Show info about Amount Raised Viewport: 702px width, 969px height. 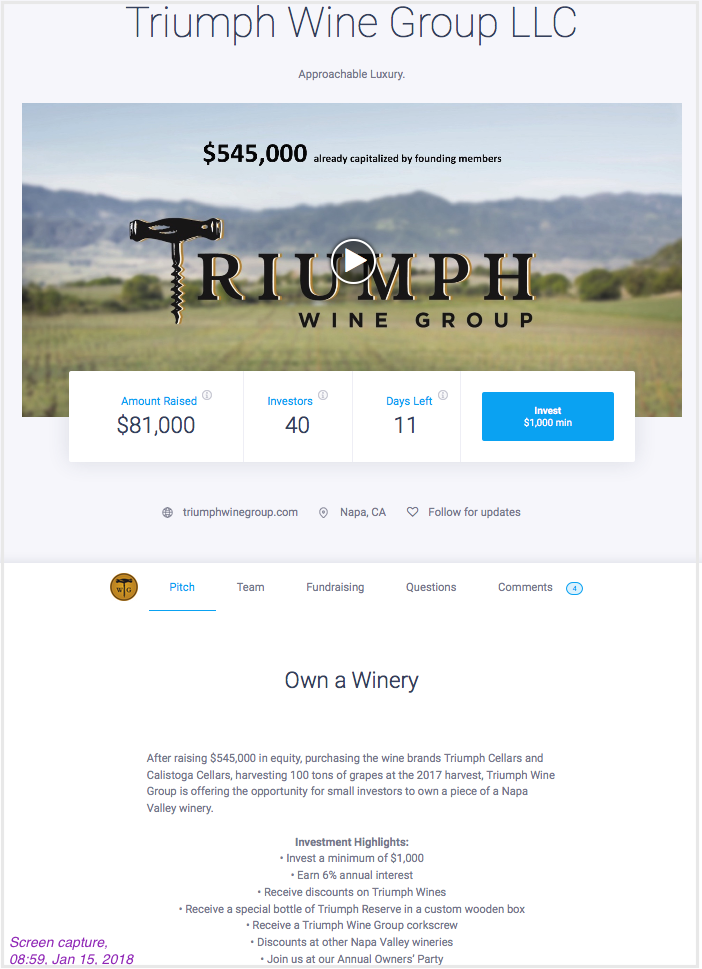[207, 395]
